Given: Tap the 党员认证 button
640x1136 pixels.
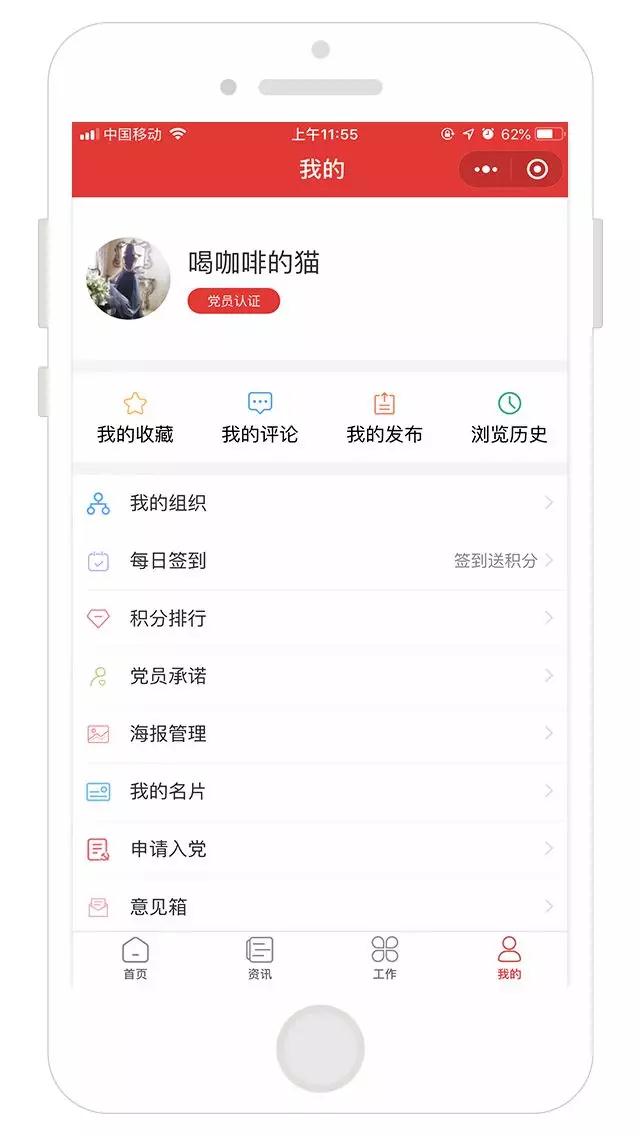Looking at the screenshot, I should click(x=233, y=301).
